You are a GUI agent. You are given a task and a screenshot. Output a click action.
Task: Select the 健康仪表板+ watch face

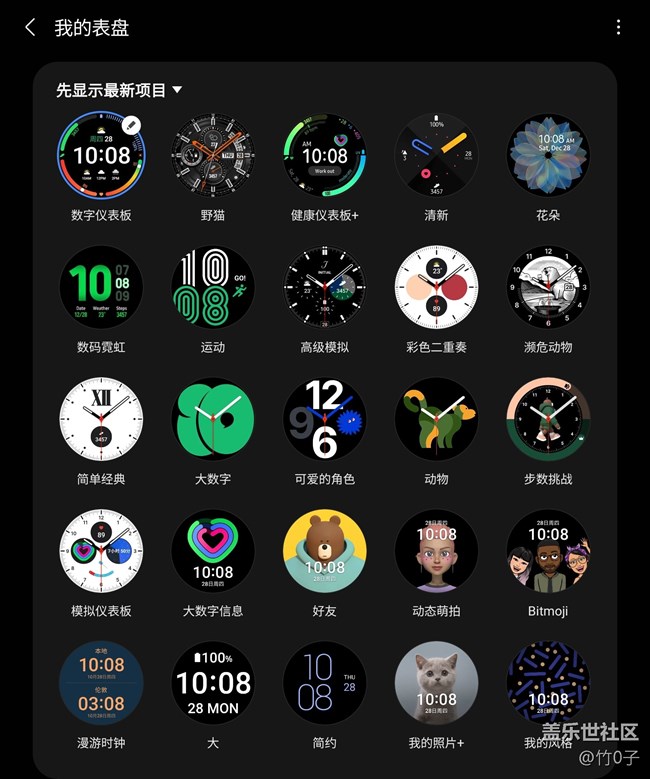(325, 155)
